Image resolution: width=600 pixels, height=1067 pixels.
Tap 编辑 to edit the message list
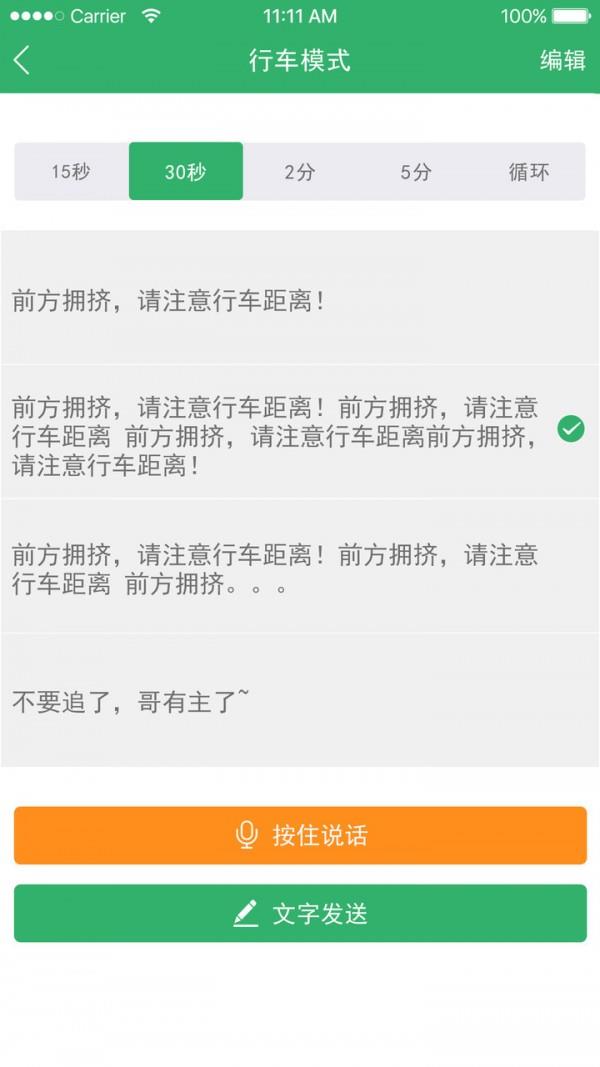point(562,60)
